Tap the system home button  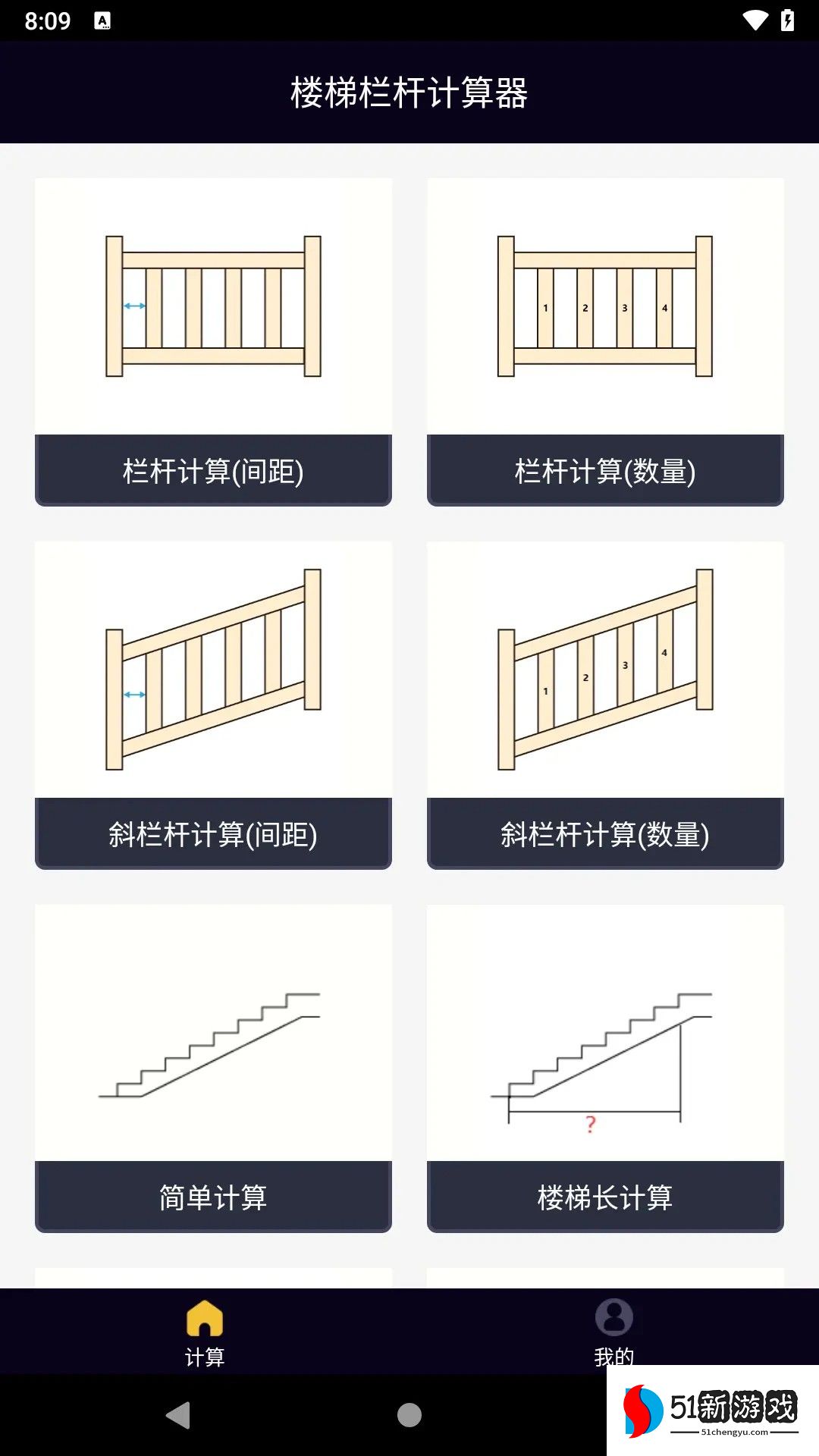pyautogui.click(x=409, y=1415)
